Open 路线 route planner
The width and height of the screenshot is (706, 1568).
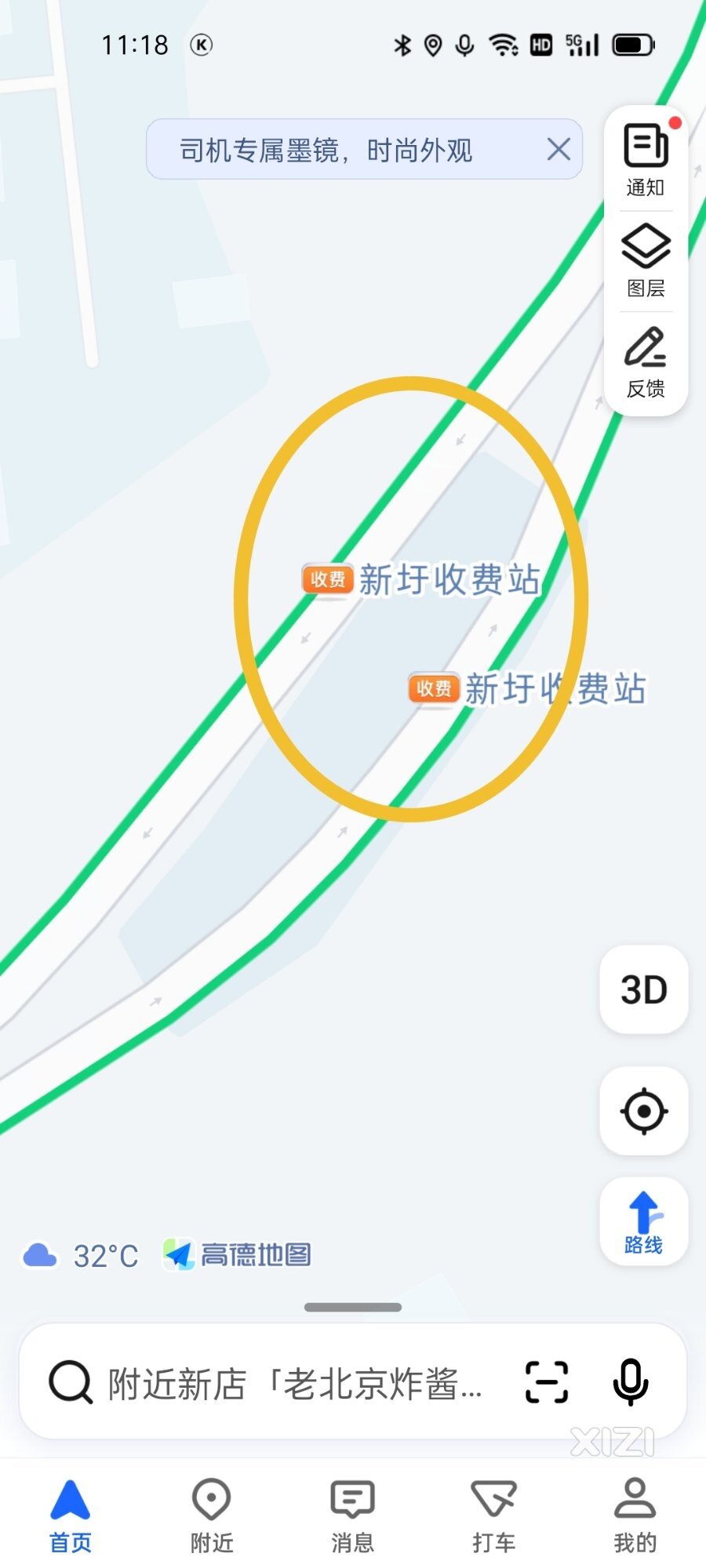tap(644, 1221)
